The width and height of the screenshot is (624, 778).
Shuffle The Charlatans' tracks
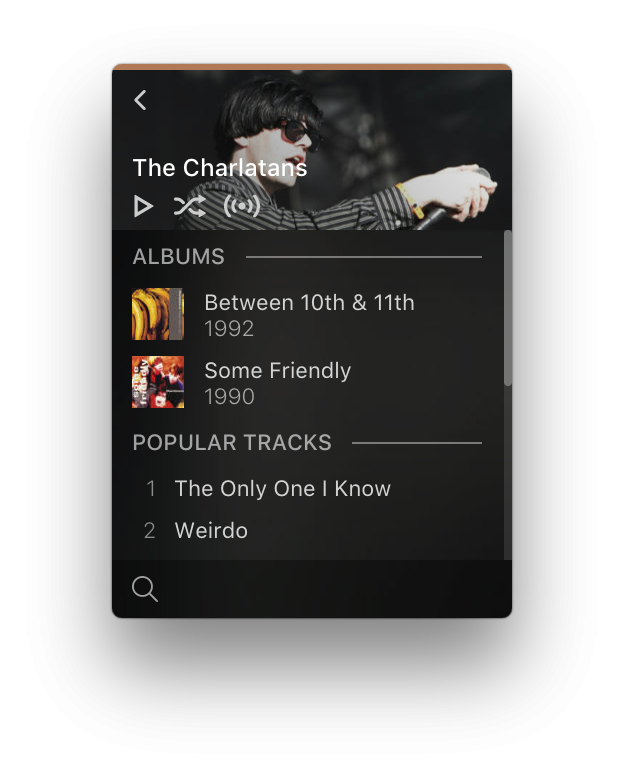(189, 207)
